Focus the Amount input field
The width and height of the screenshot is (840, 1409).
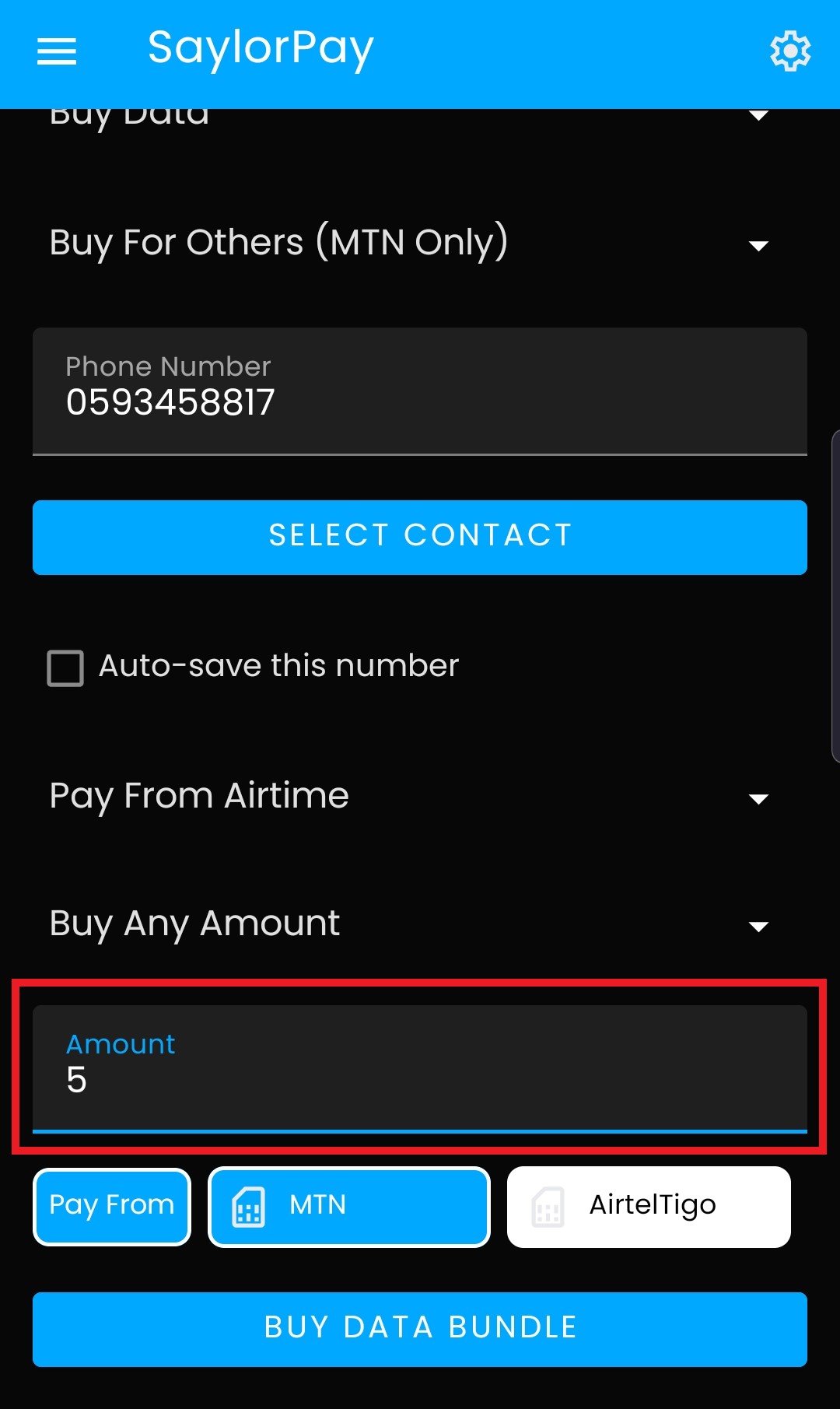tap(420, 1069)
